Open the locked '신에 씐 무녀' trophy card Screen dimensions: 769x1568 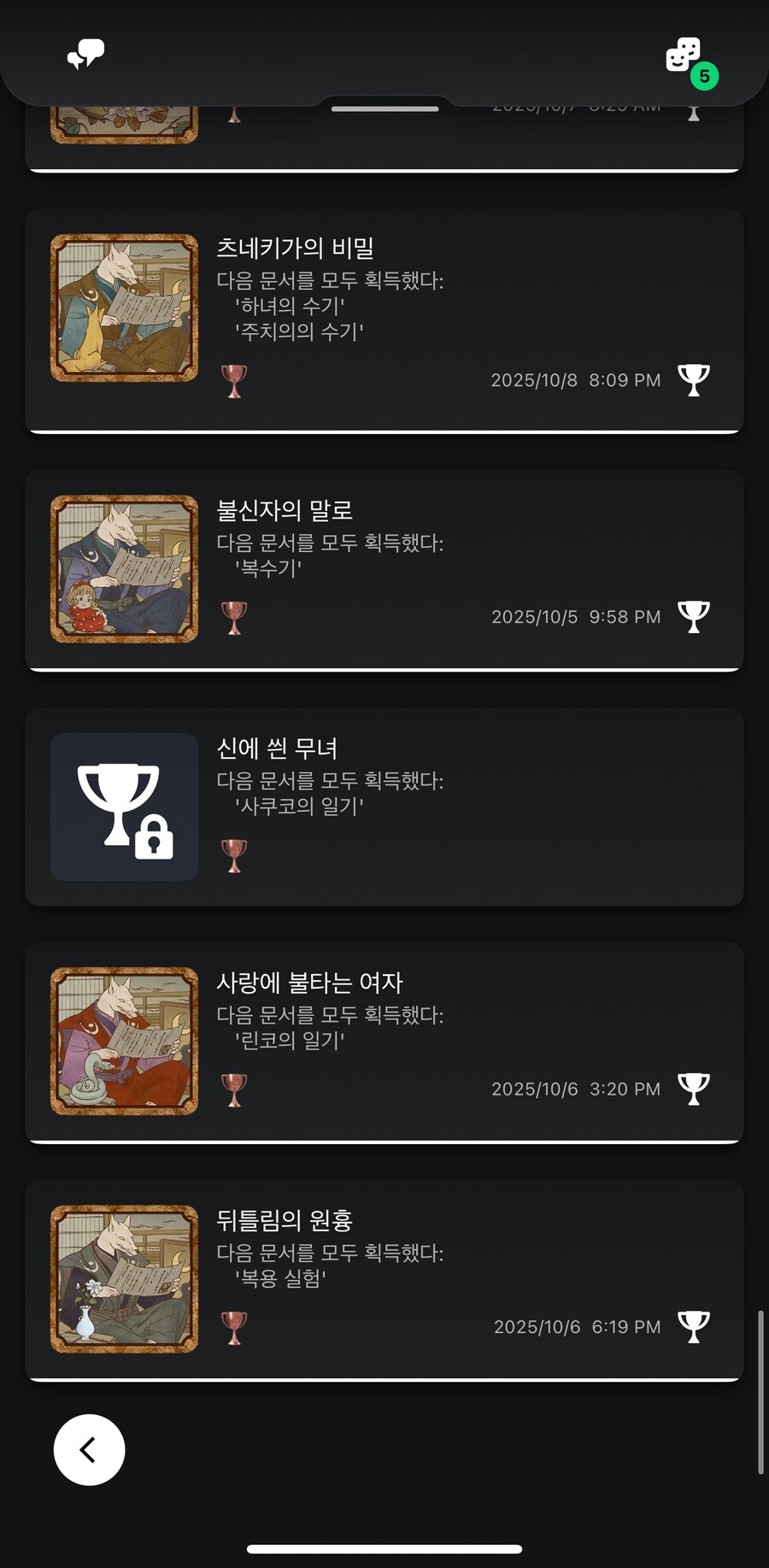tap(384, 807)
